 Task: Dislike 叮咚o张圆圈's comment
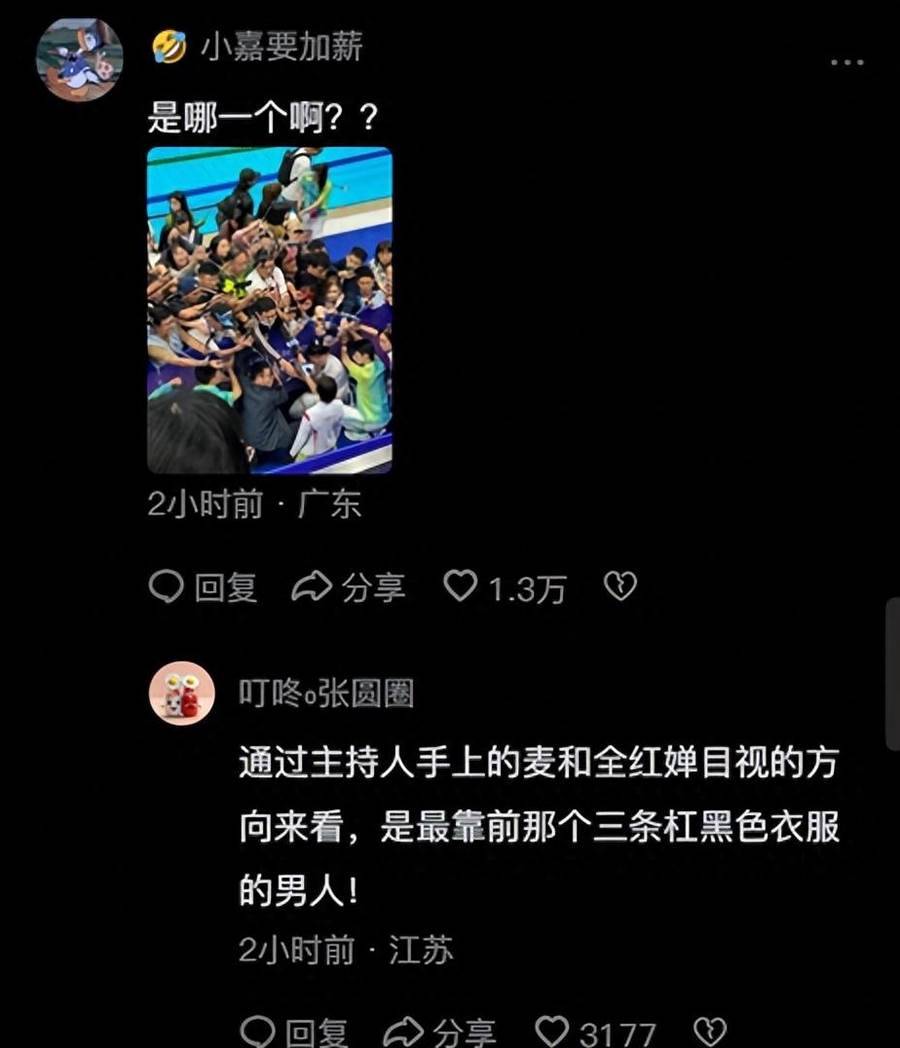tap(709, 1031)
